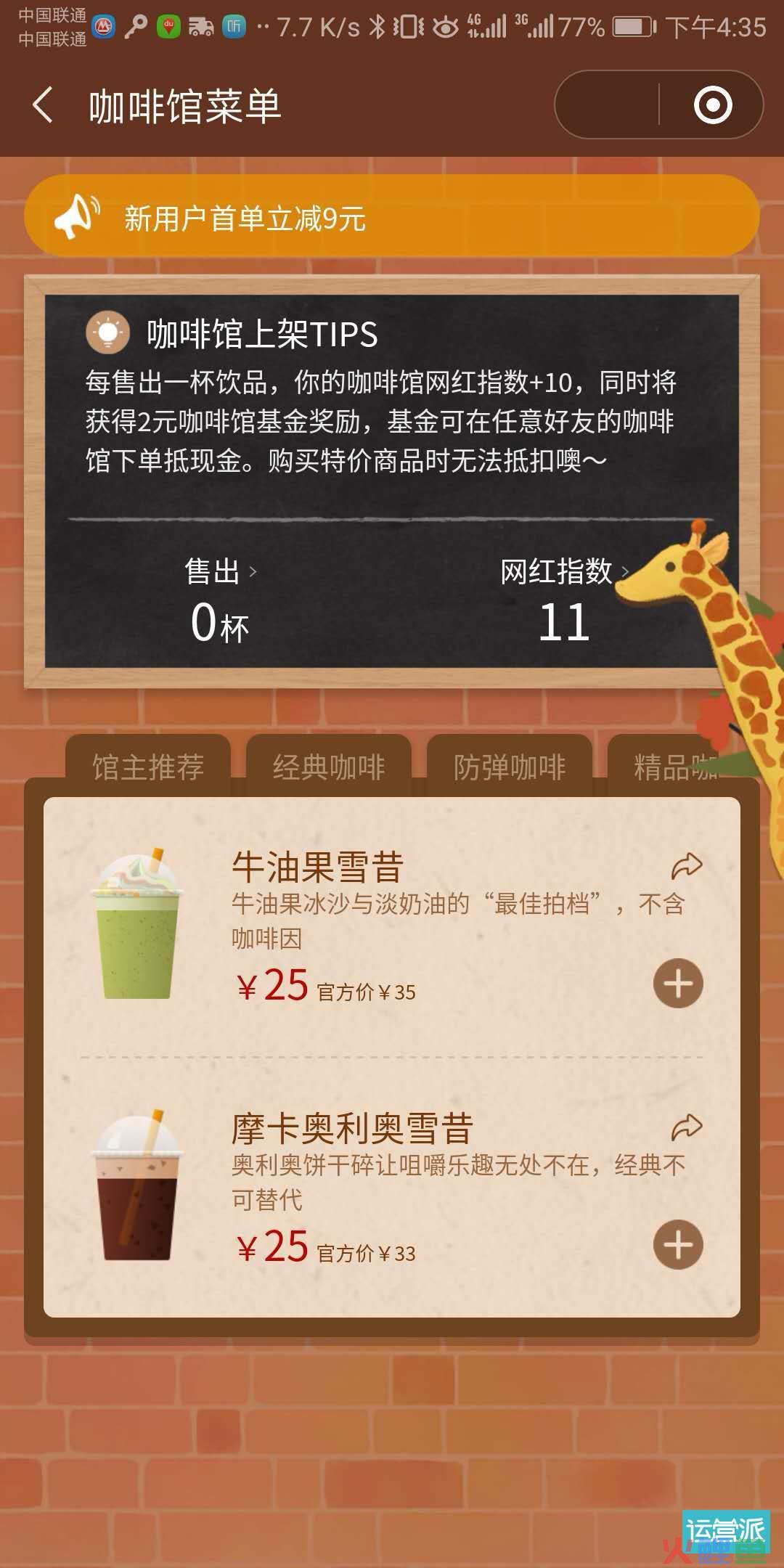This screenshot has height=1568, width=784.
Task: Go back from 咖啡馆菜单
Action: tap(44, 105)
